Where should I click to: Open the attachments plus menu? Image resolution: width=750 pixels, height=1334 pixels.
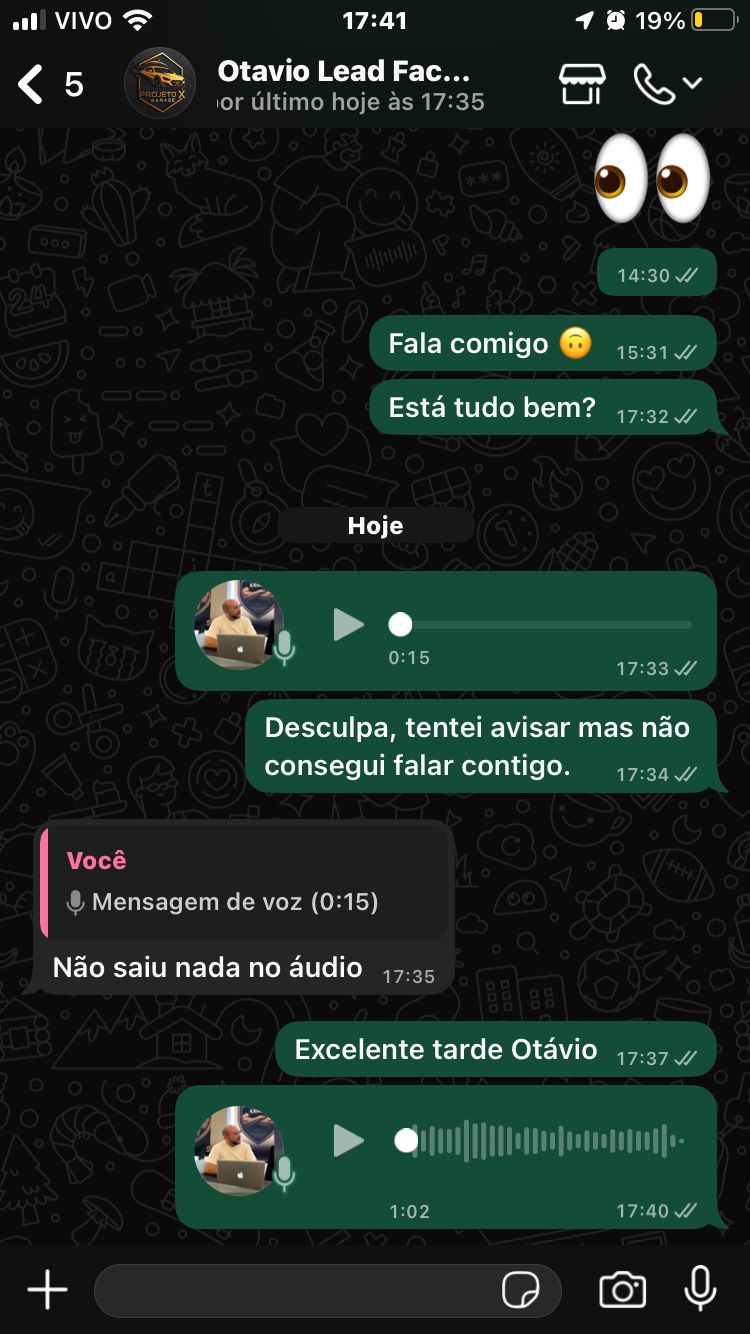47,1290
